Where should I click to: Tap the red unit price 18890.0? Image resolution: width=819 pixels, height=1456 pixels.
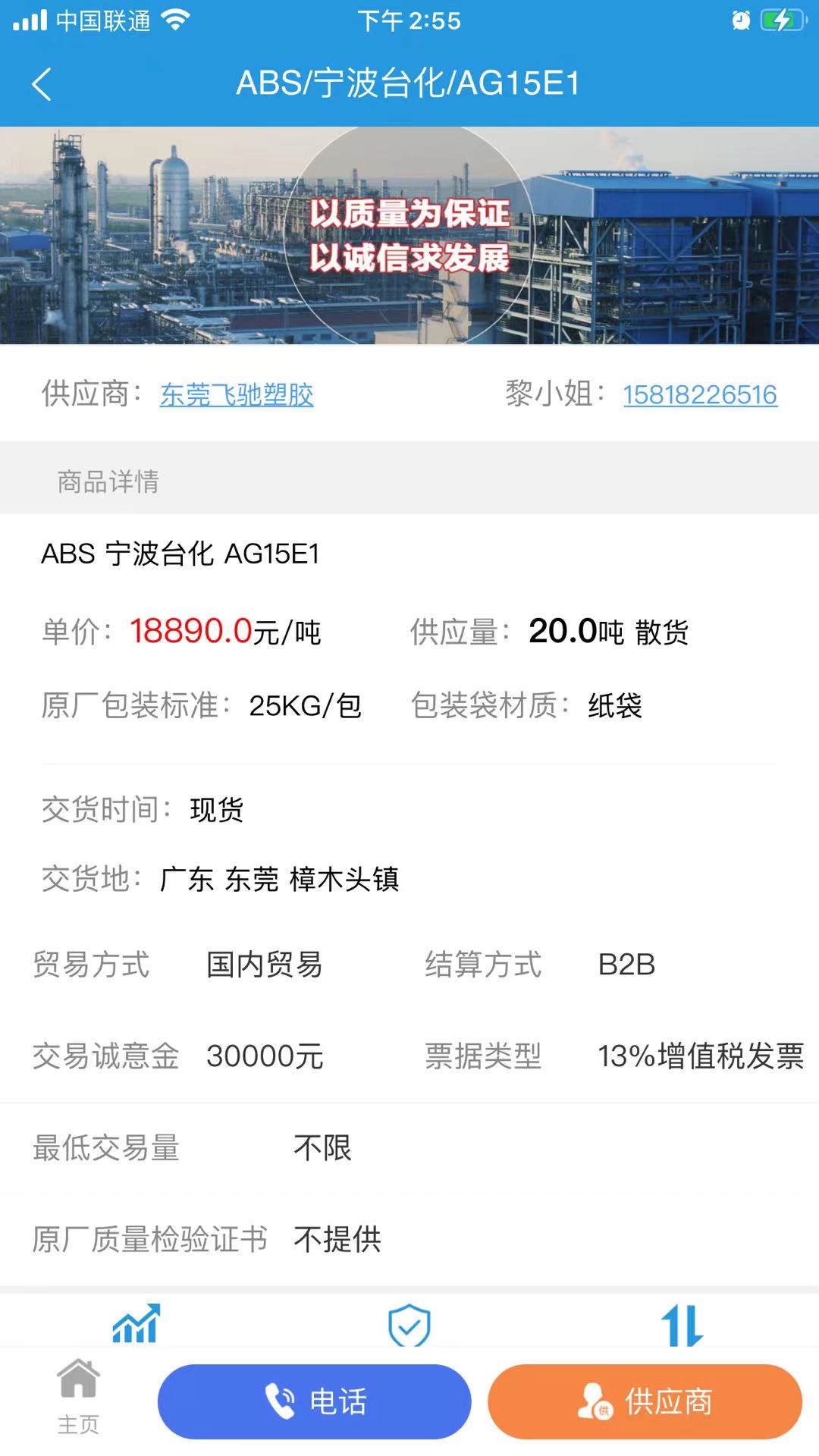point(190,631)
